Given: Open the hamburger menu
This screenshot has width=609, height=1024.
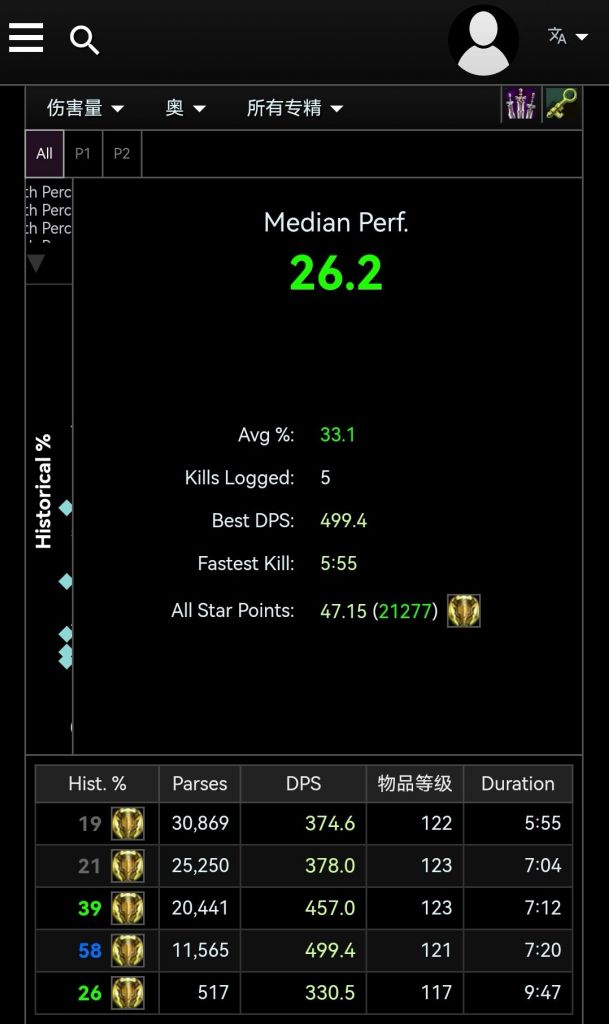Looking at the screenshot, I should (26, 38).
